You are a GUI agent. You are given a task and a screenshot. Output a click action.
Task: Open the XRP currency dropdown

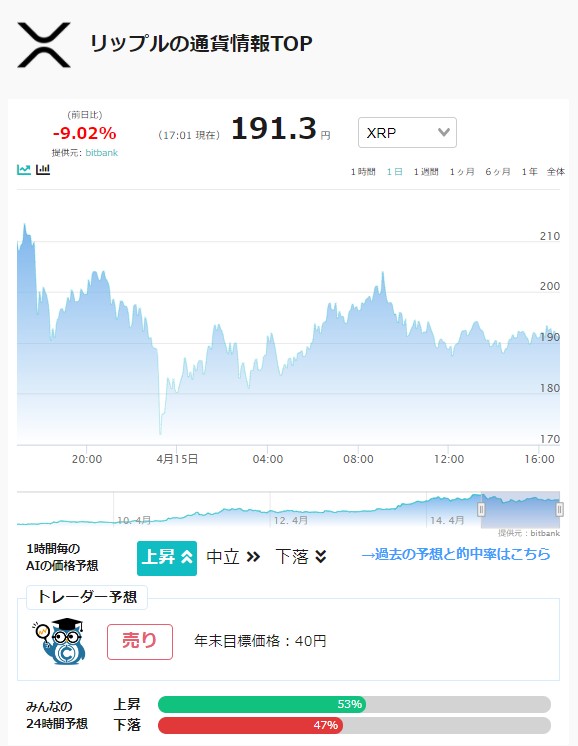pos(407,132)
